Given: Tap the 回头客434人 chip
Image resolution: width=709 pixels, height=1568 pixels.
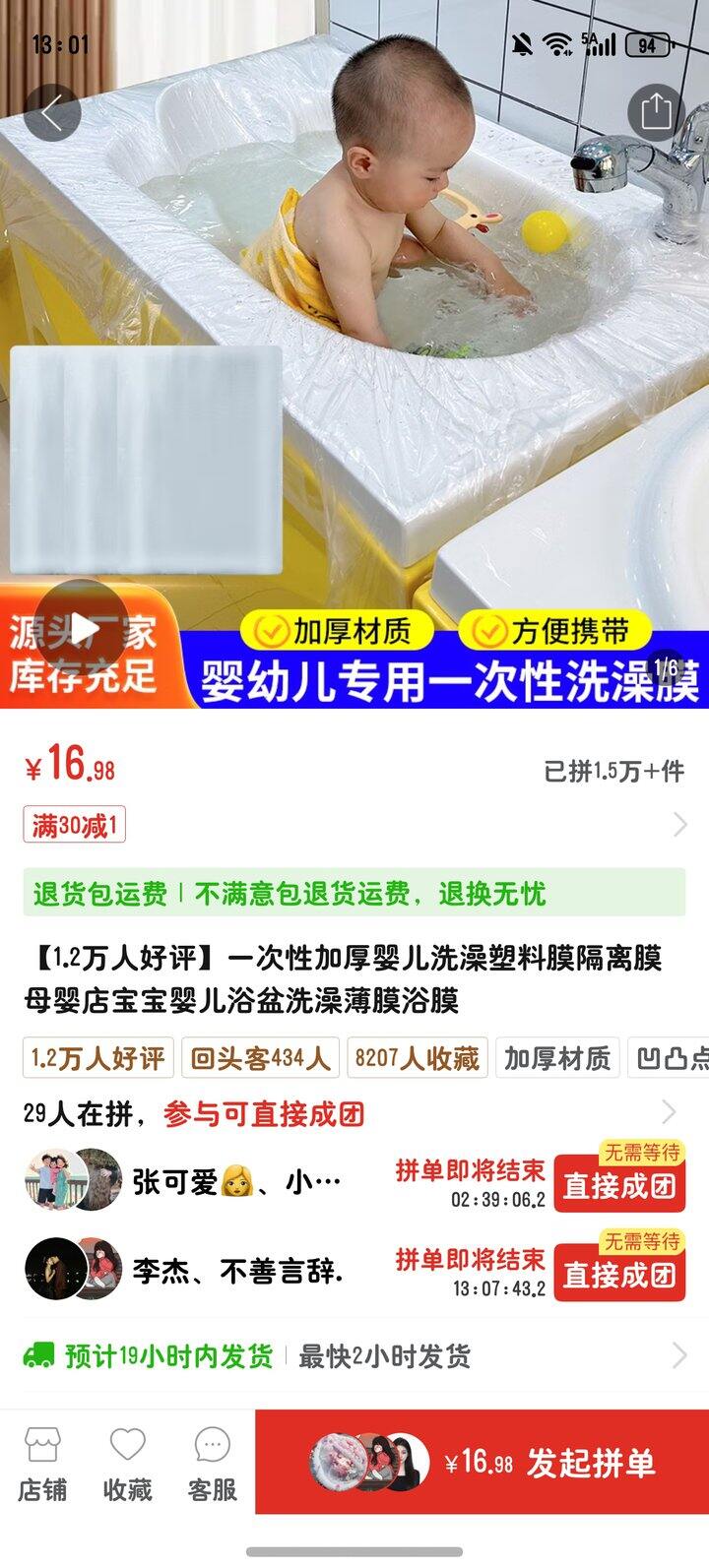Looking at the screenshot, I should 260,1058.
